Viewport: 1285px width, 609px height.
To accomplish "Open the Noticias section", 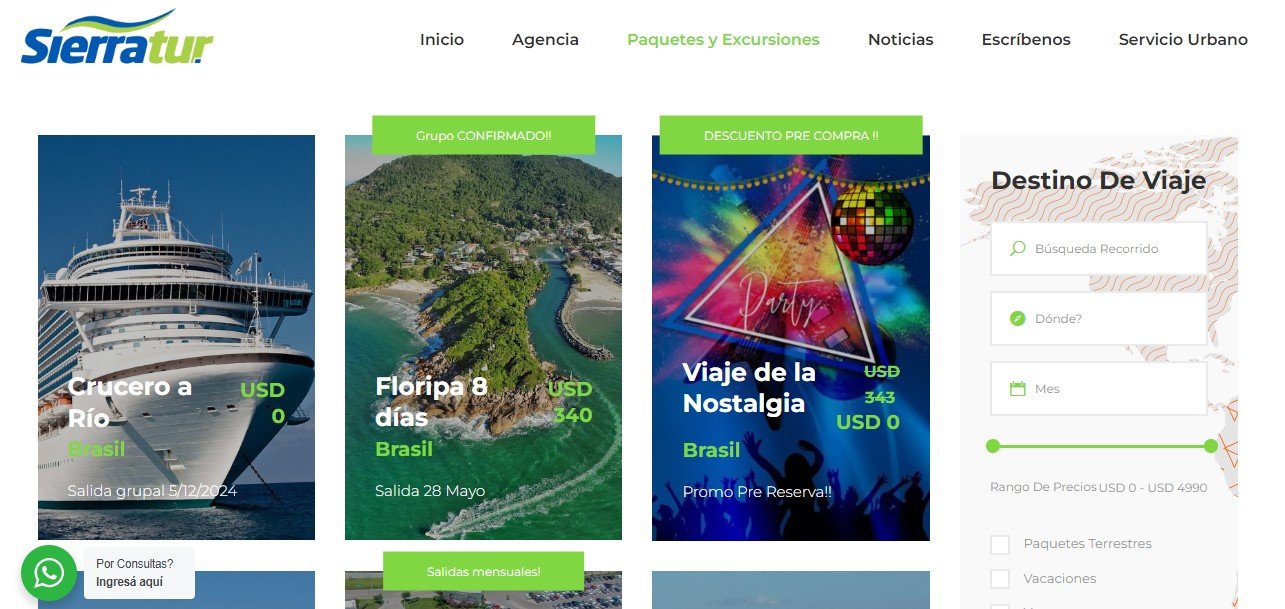I will (x=900, y=40).
